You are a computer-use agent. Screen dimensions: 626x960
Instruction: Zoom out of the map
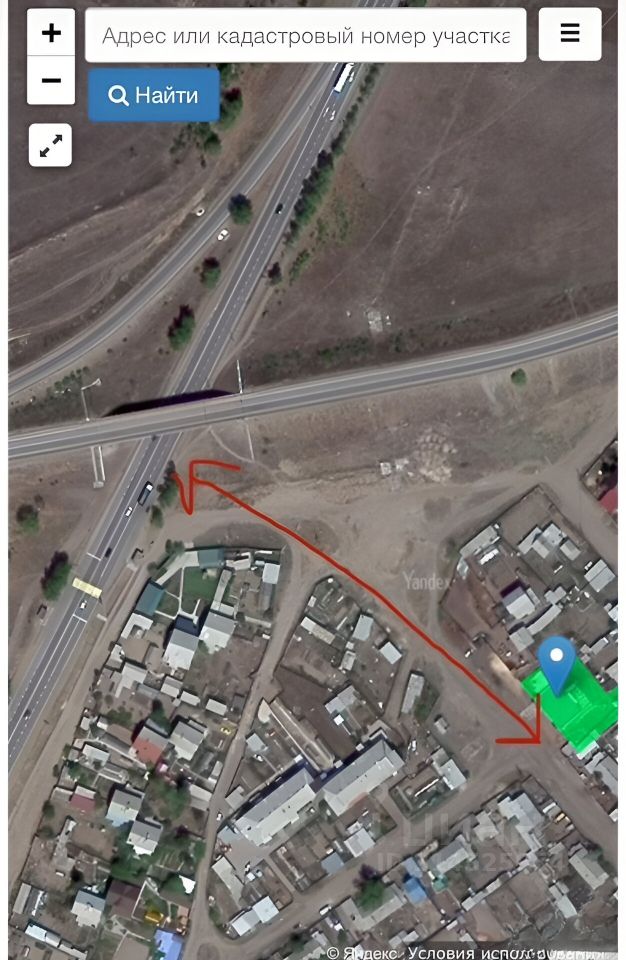pos(51,81)
